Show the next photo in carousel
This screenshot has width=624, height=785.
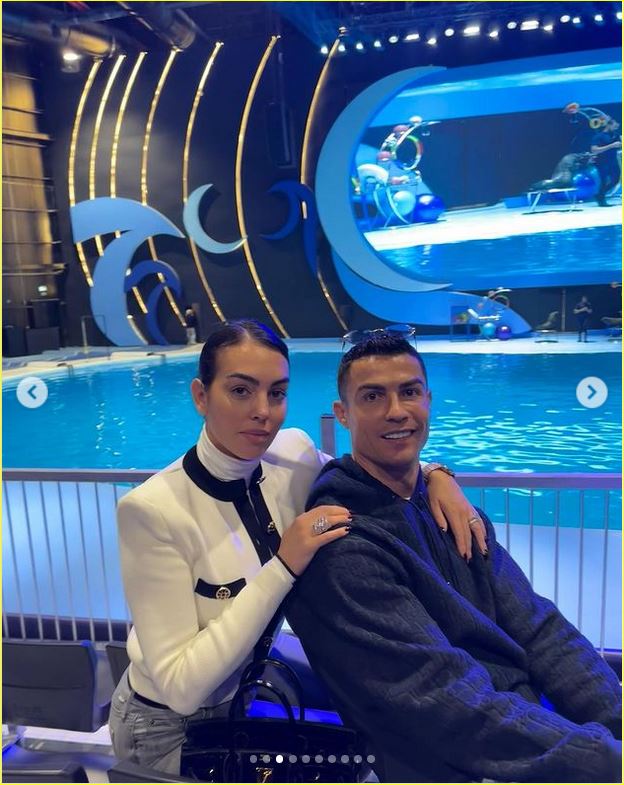point(591,392)
